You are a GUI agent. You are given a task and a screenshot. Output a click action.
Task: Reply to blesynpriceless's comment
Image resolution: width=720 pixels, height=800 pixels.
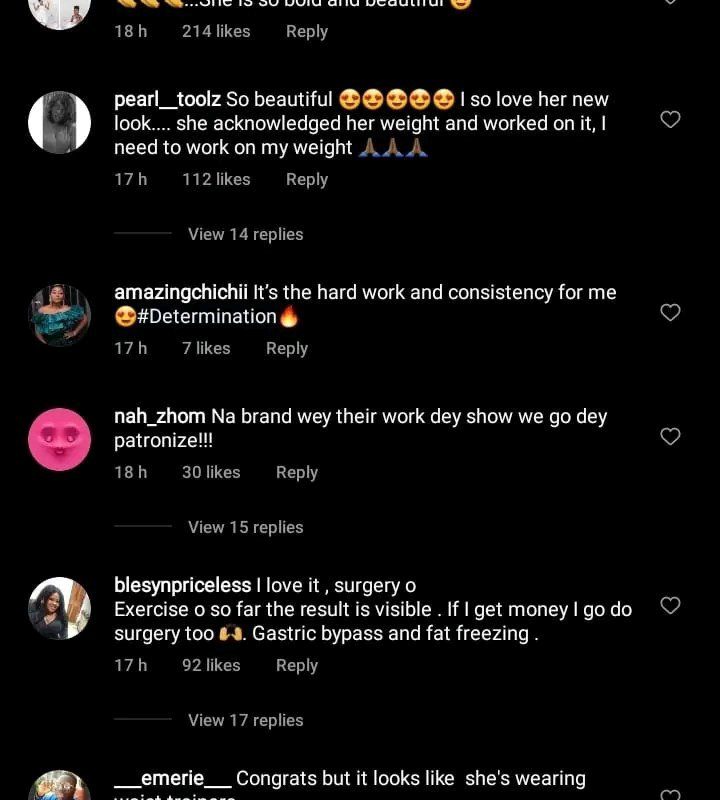[x=296, y=665]
